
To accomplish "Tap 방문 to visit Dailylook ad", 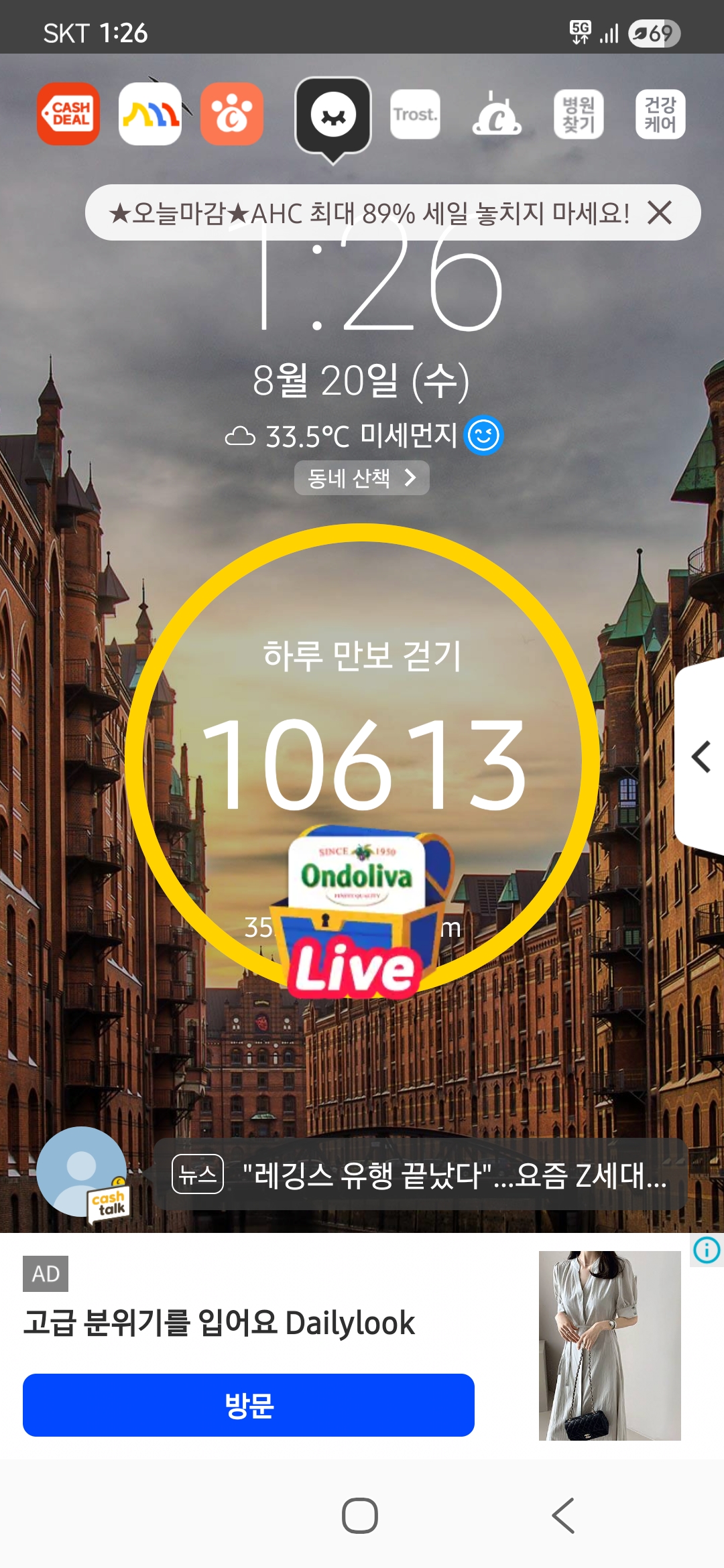I will [249, 1405].
